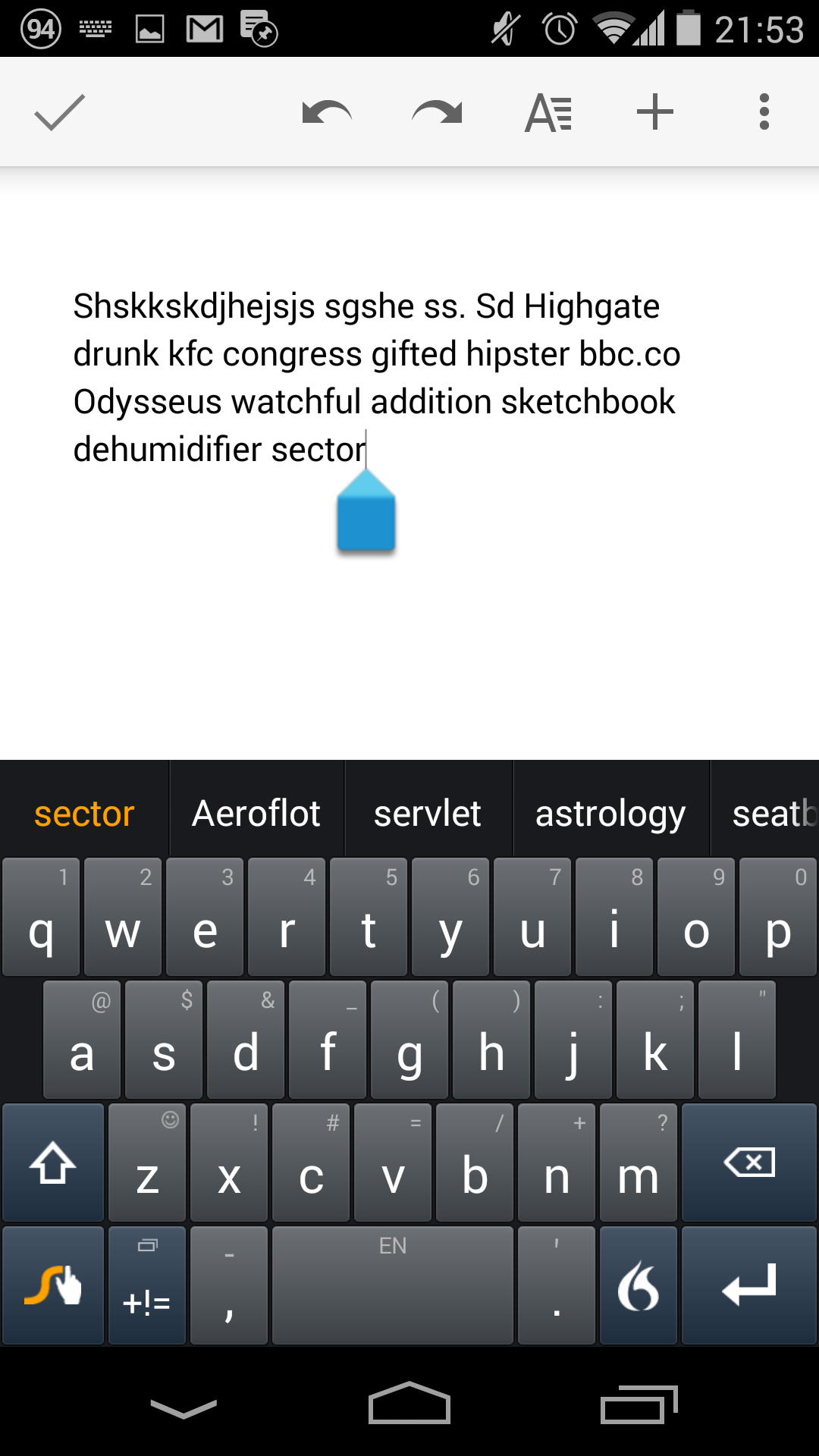Tap the space bar labeled EN

(x=392, y=1285)
